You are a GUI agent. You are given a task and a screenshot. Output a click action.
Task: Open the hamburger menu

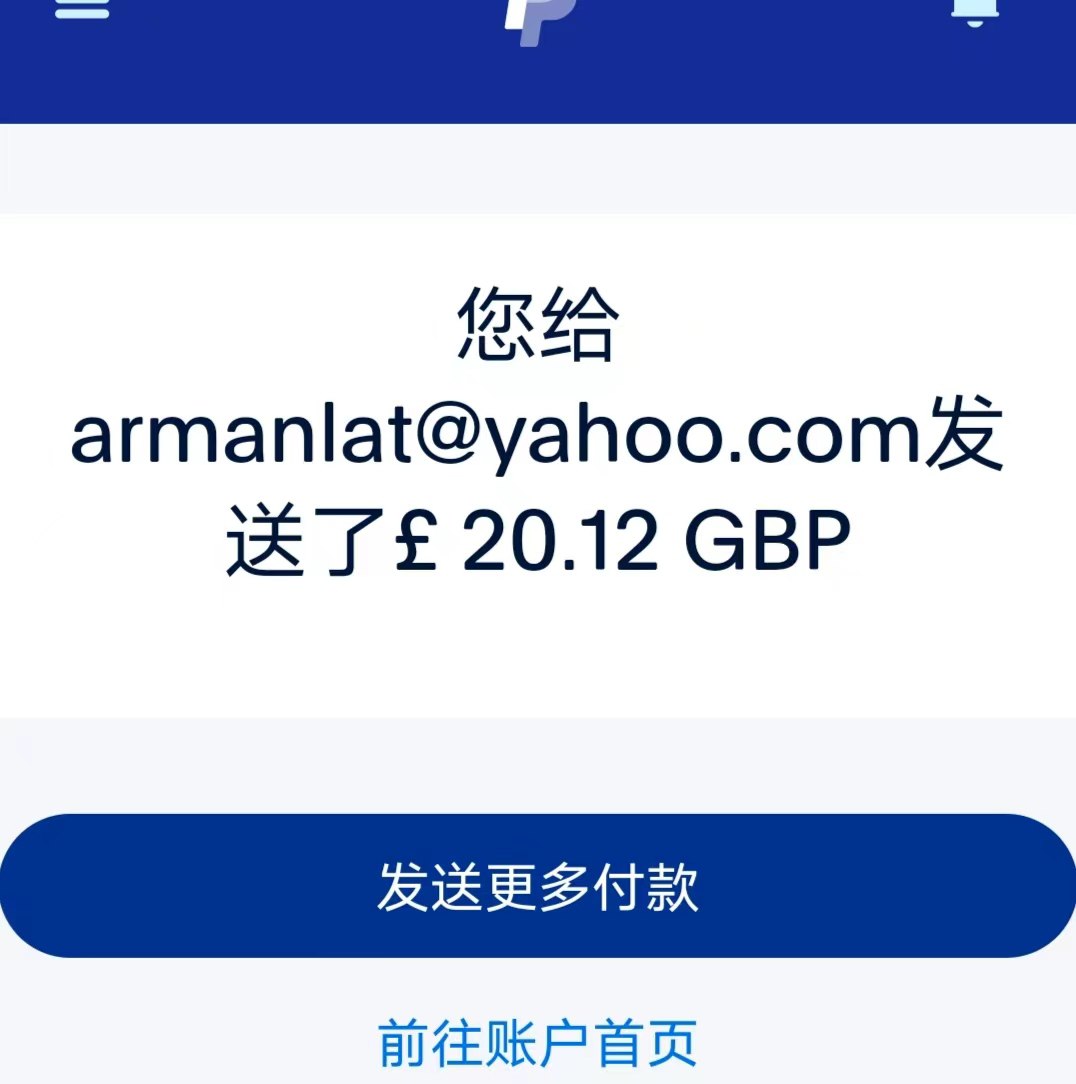pos(82,8)
